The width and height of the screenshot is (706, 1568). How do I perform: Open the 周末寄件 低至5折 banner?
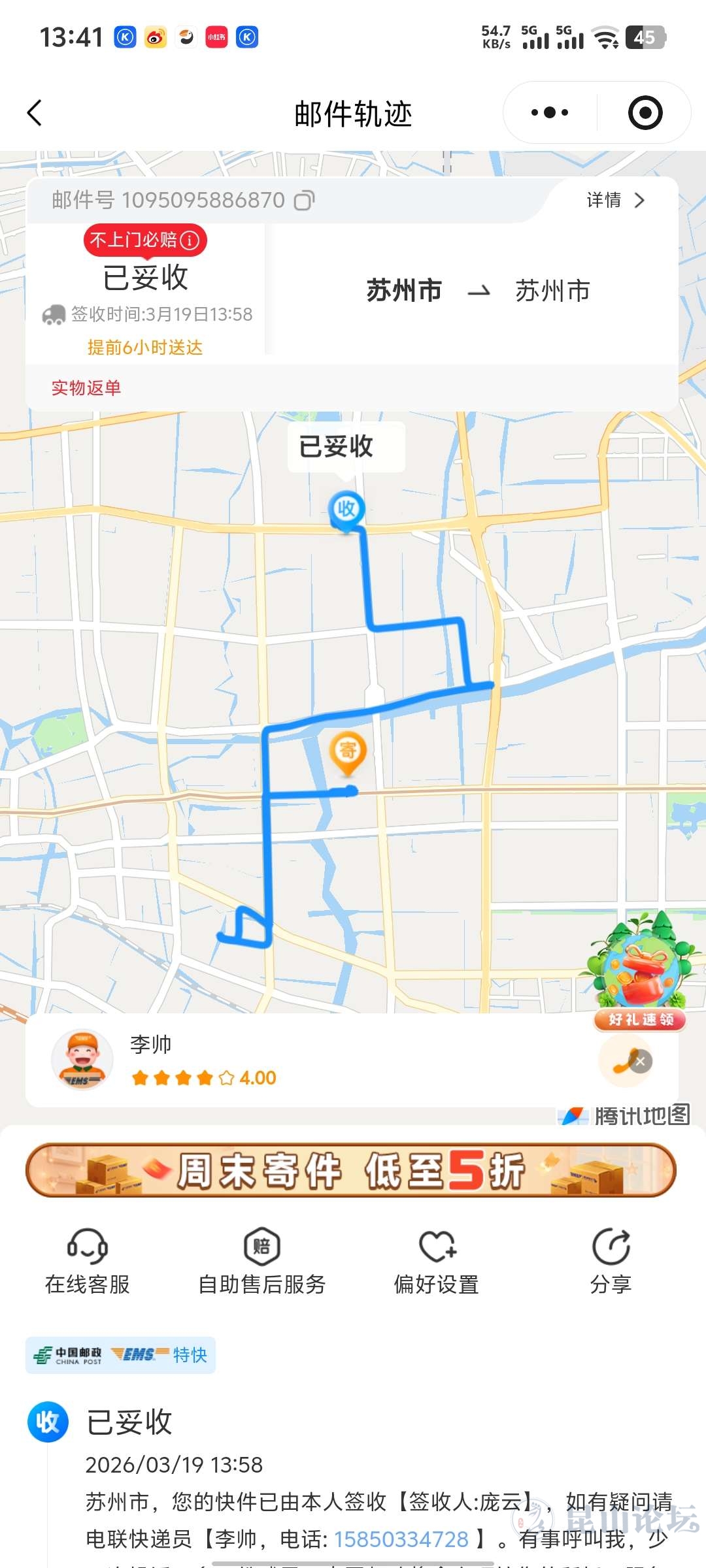[351, 1170]
